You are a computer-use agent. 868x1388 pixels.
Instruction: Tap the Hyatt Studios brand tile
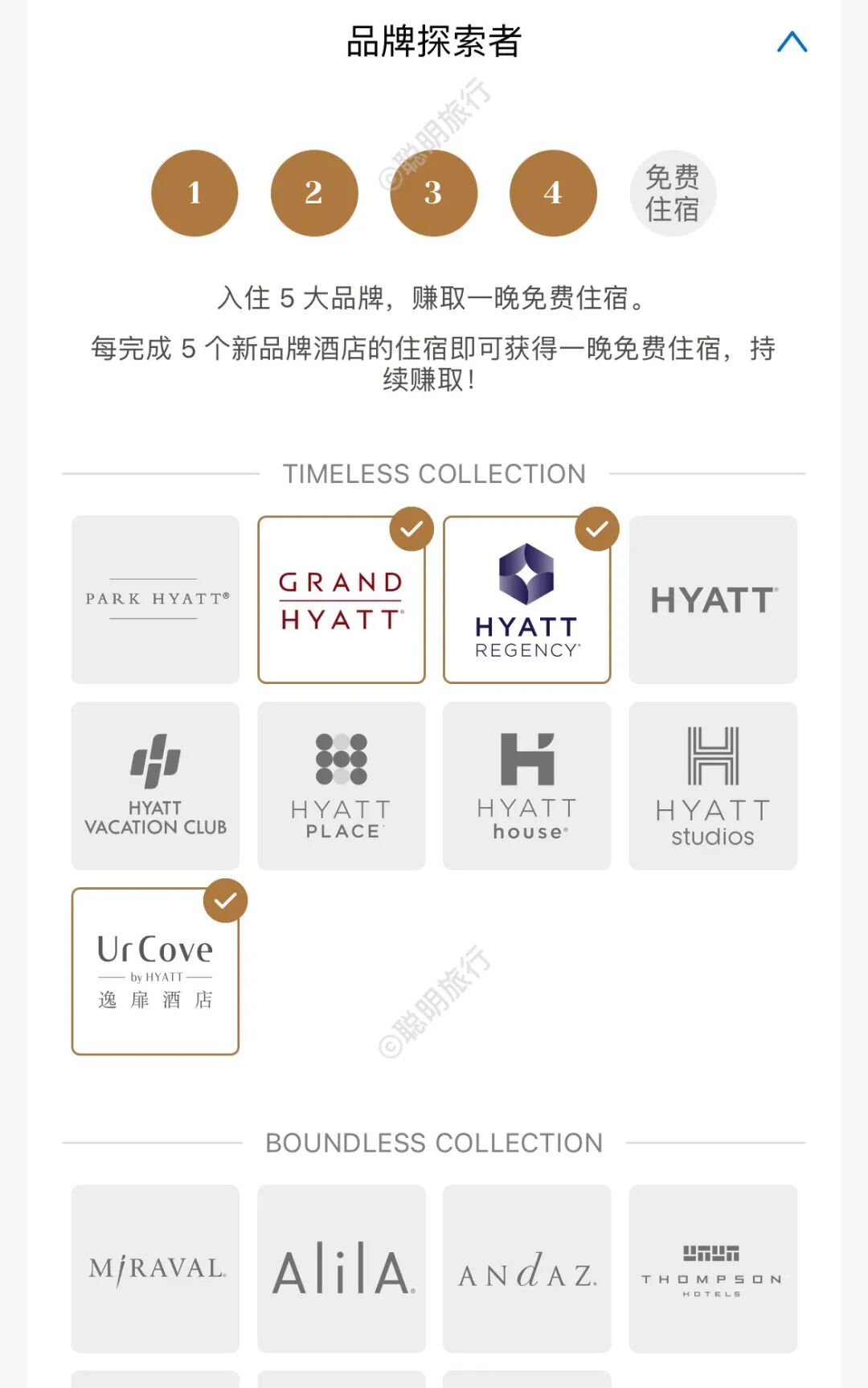coord(713,785)
